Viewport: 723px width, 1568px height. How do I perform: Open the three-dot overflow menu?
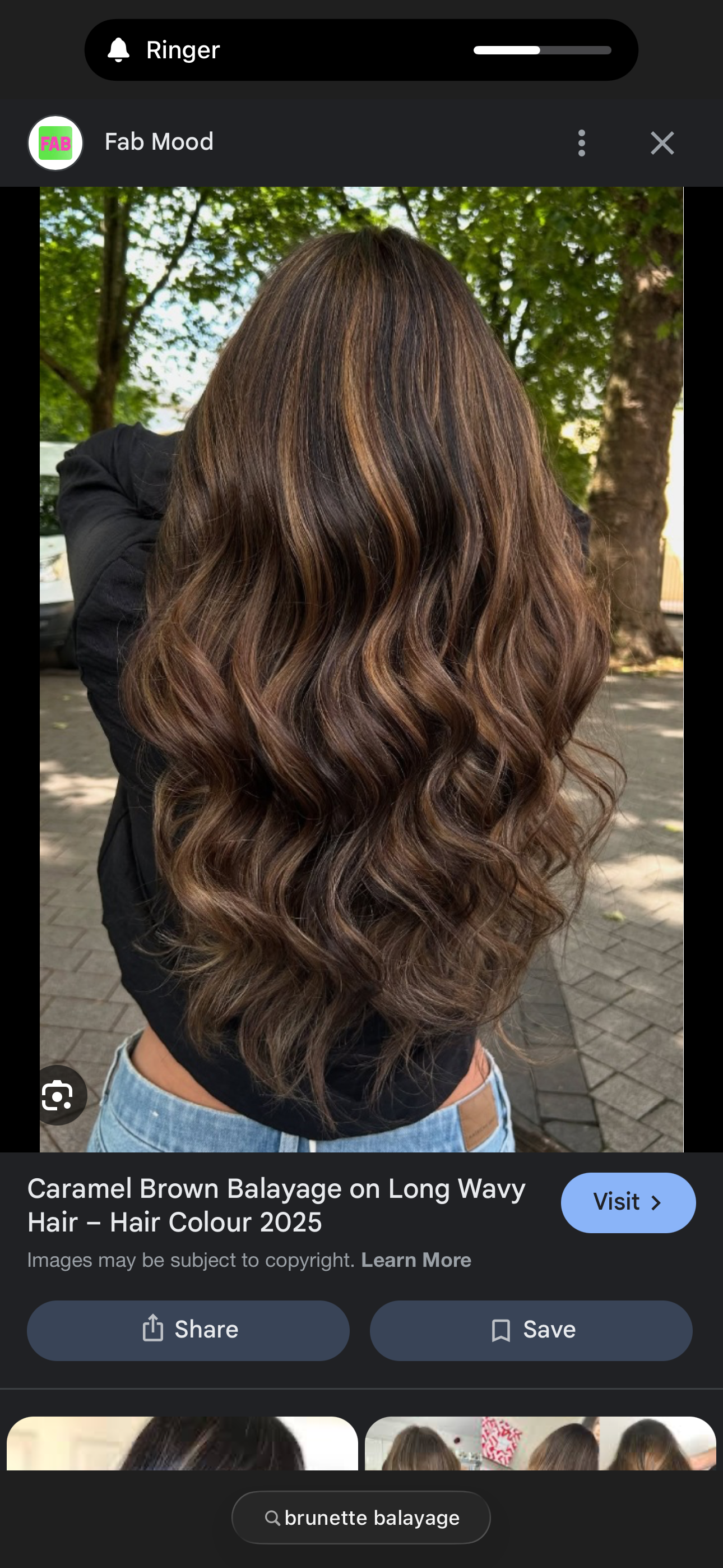[581, 143]
